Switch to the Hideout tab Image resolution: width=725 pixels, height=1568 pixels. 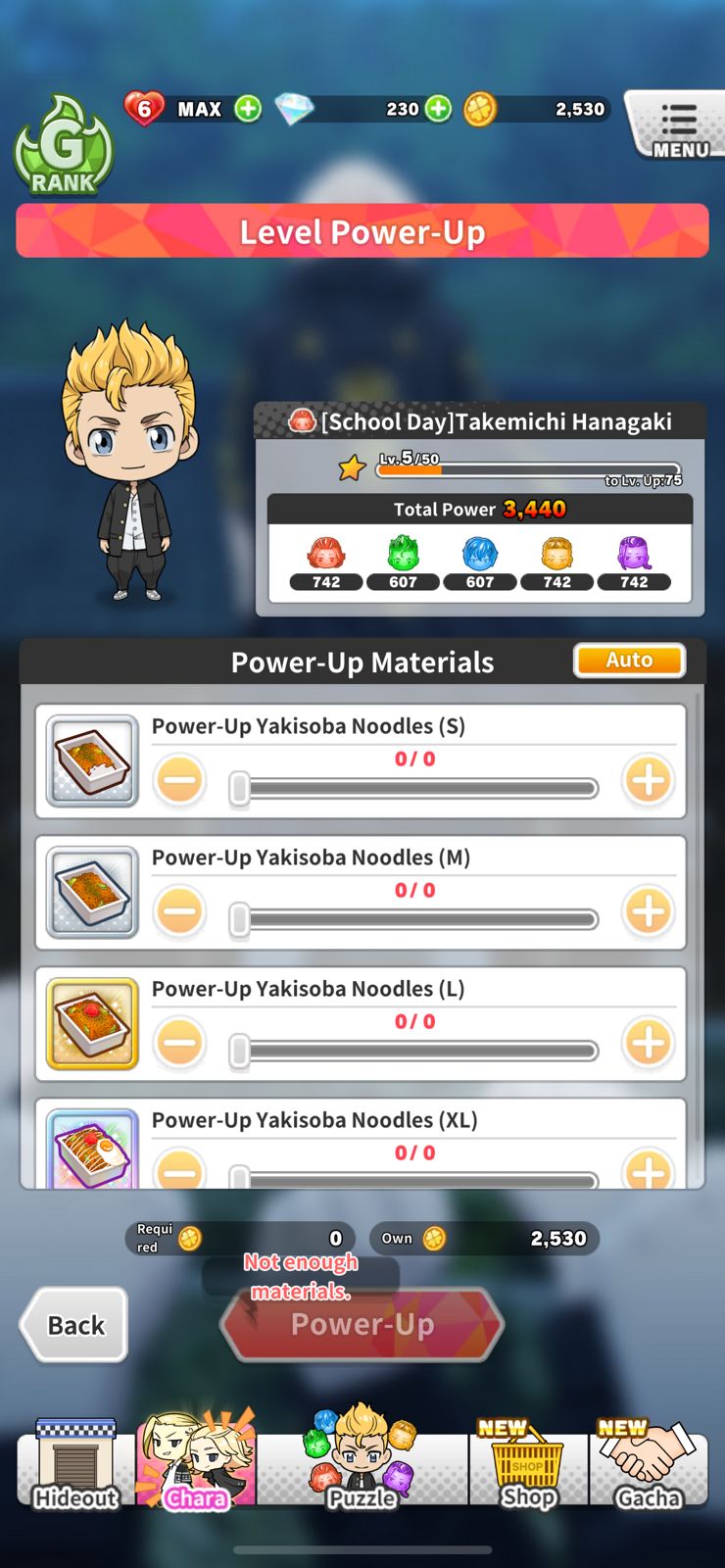[x=75, y=1465]
